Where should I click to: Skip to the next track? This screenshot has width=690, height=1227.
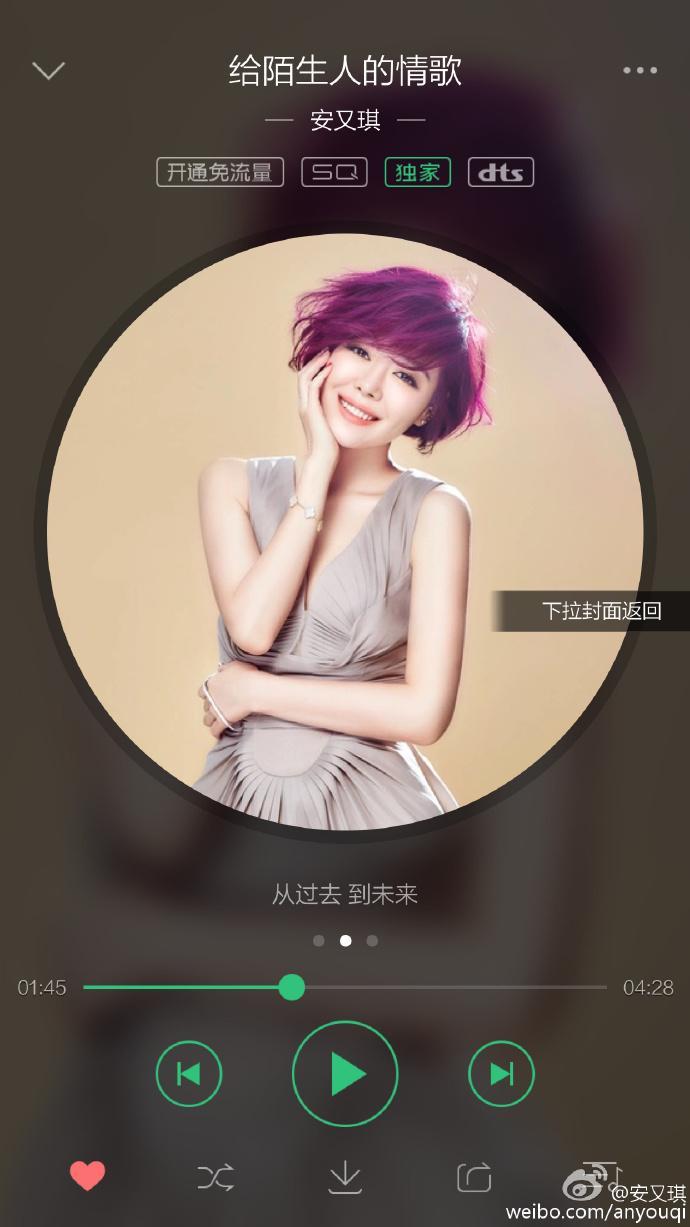tap(501, 1074)
